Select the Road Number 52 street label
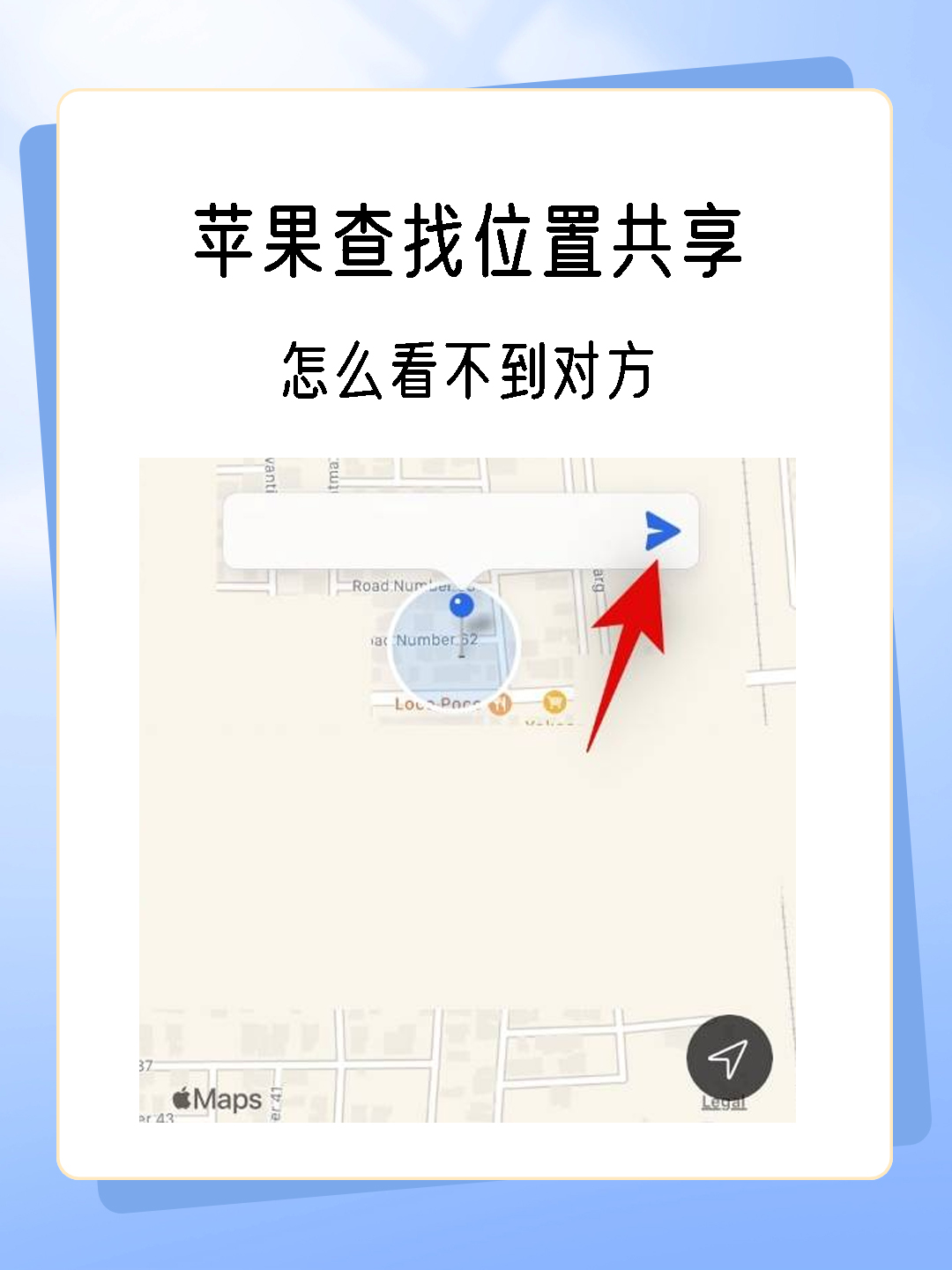The height and width of the screenshot is (1270, 952). coord(428,641)
